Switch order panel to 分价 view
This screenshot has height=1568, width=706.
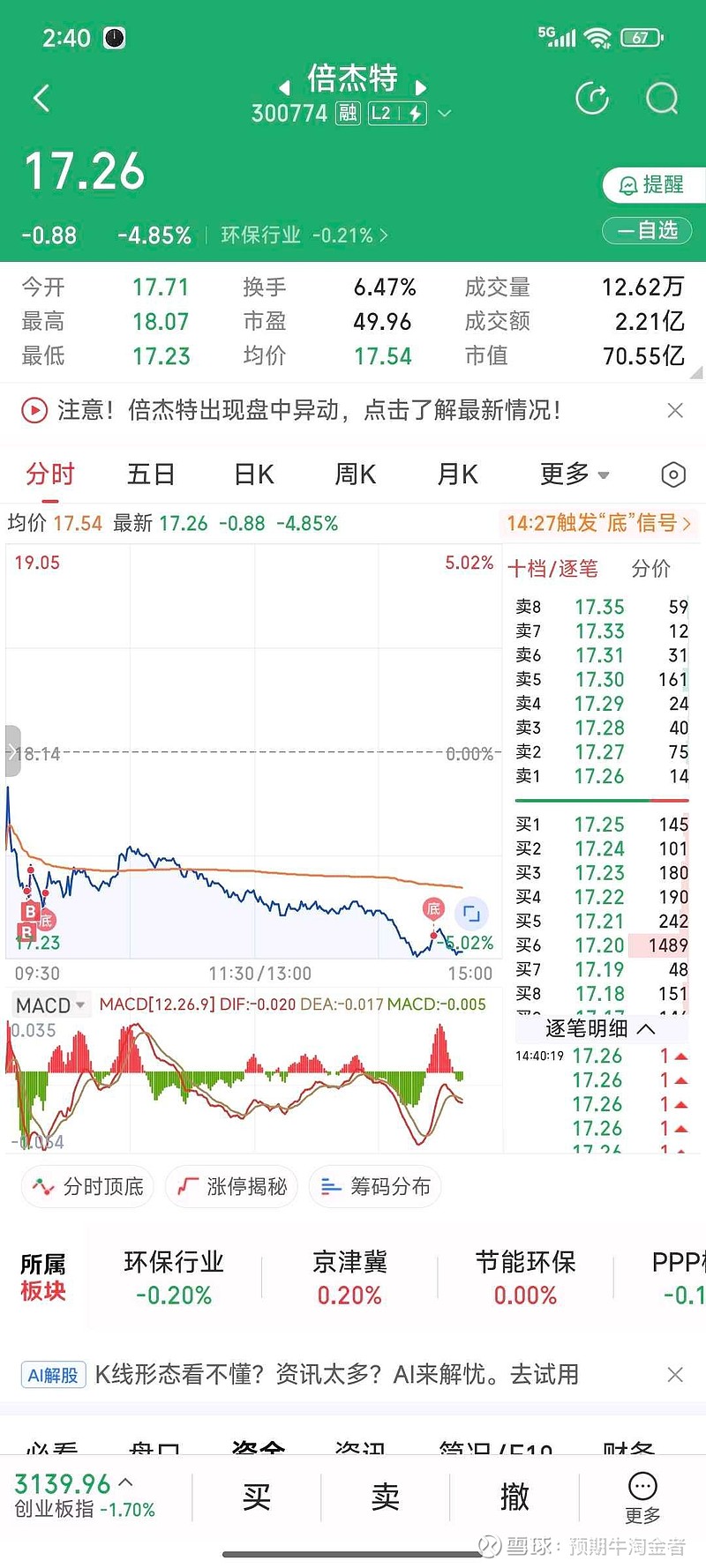pos(650,569)
